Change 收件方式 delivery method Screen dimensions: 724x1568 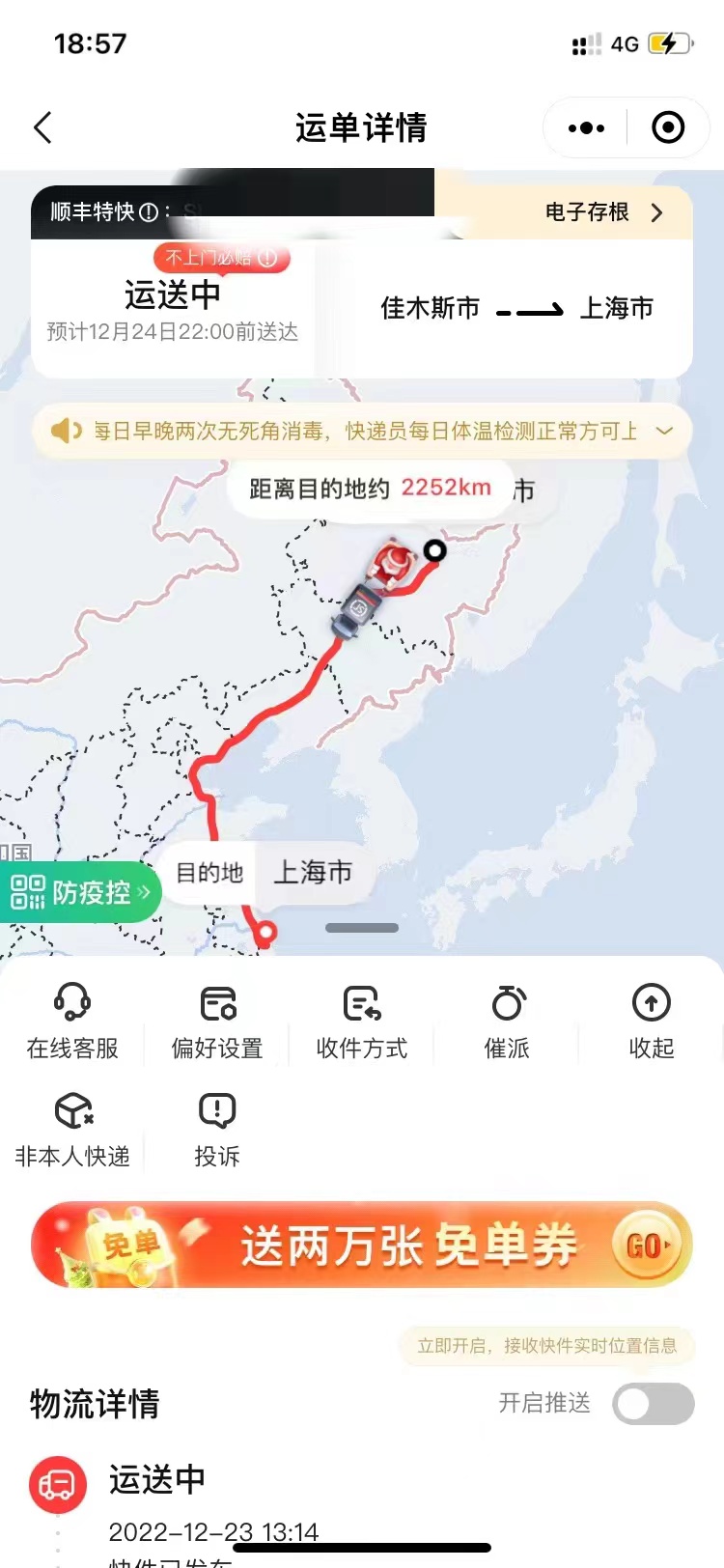click(362, 1022)
